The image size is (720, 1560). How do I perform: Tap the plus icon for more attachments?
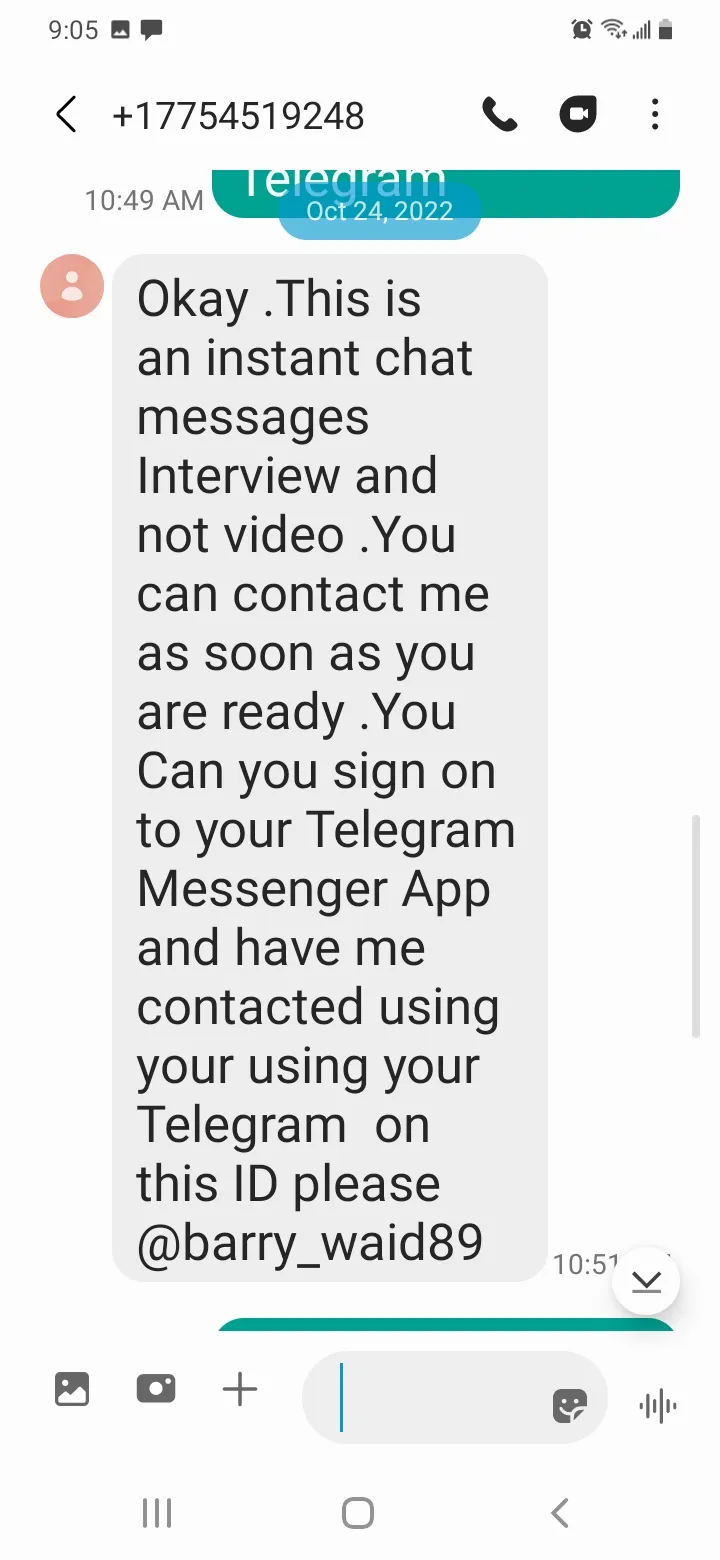coord(240,1389)
